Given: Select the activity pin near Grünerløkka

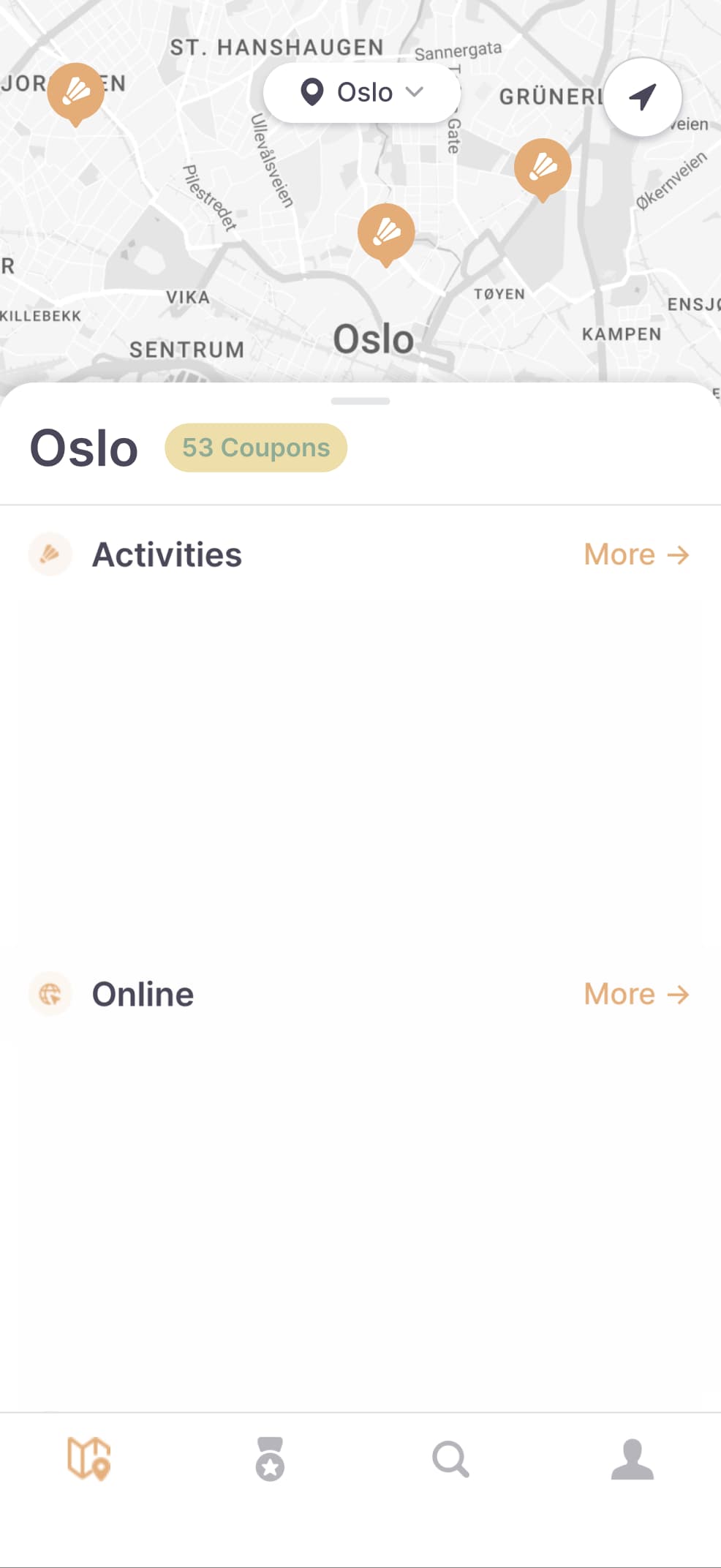Looking at the screenshot, I should click(x=543, y=168).
